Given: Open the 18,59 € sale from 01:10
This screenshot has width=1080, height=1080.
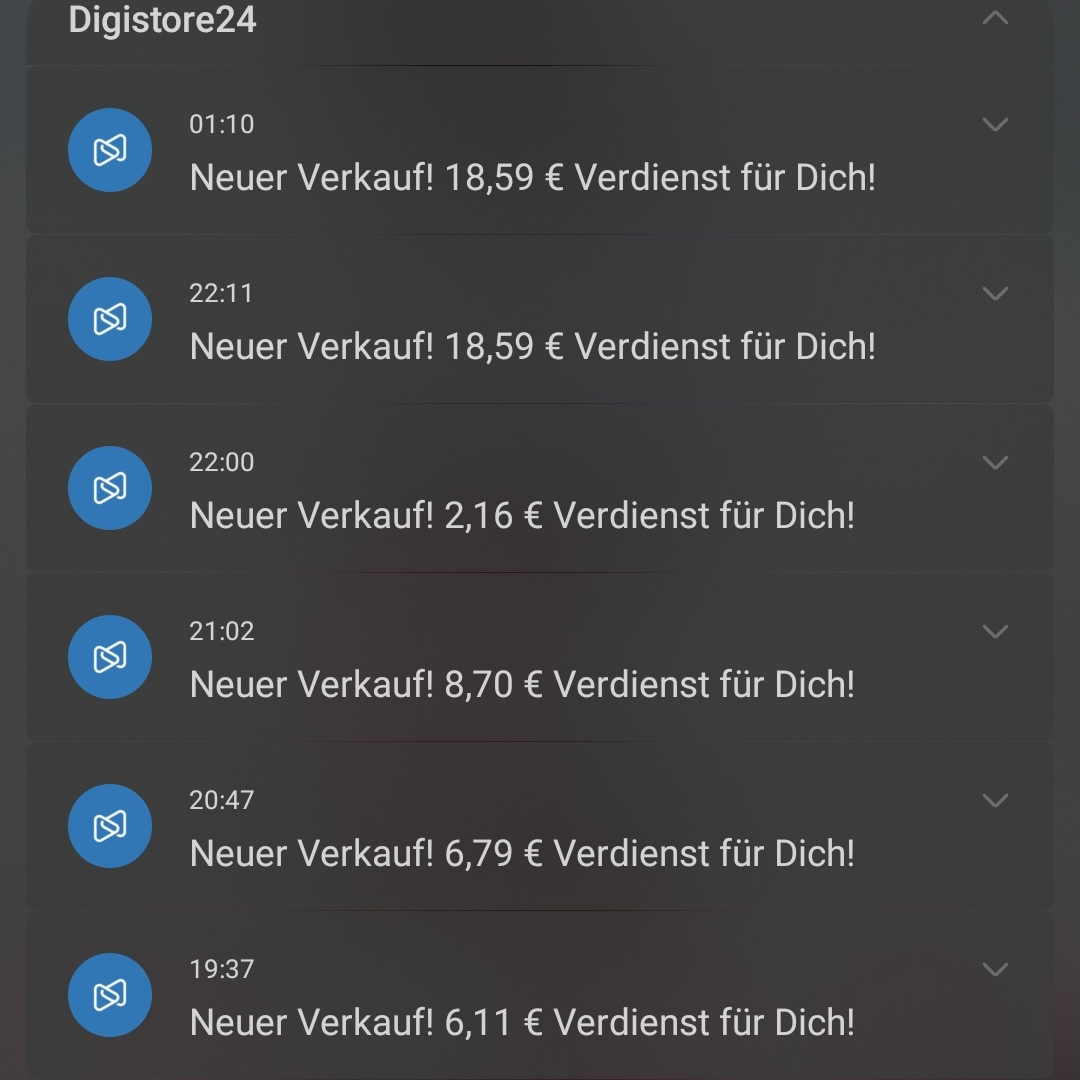Looking at the screenshot, I should click(532, 178).
